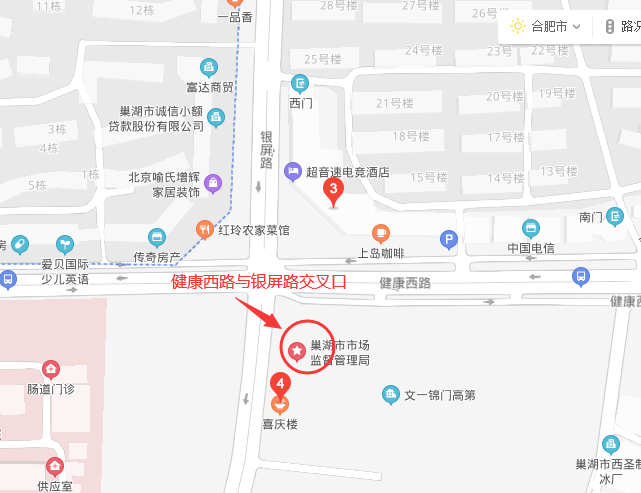Open 巢湖市市场监督管理局 starred place

tap(297, 350)
